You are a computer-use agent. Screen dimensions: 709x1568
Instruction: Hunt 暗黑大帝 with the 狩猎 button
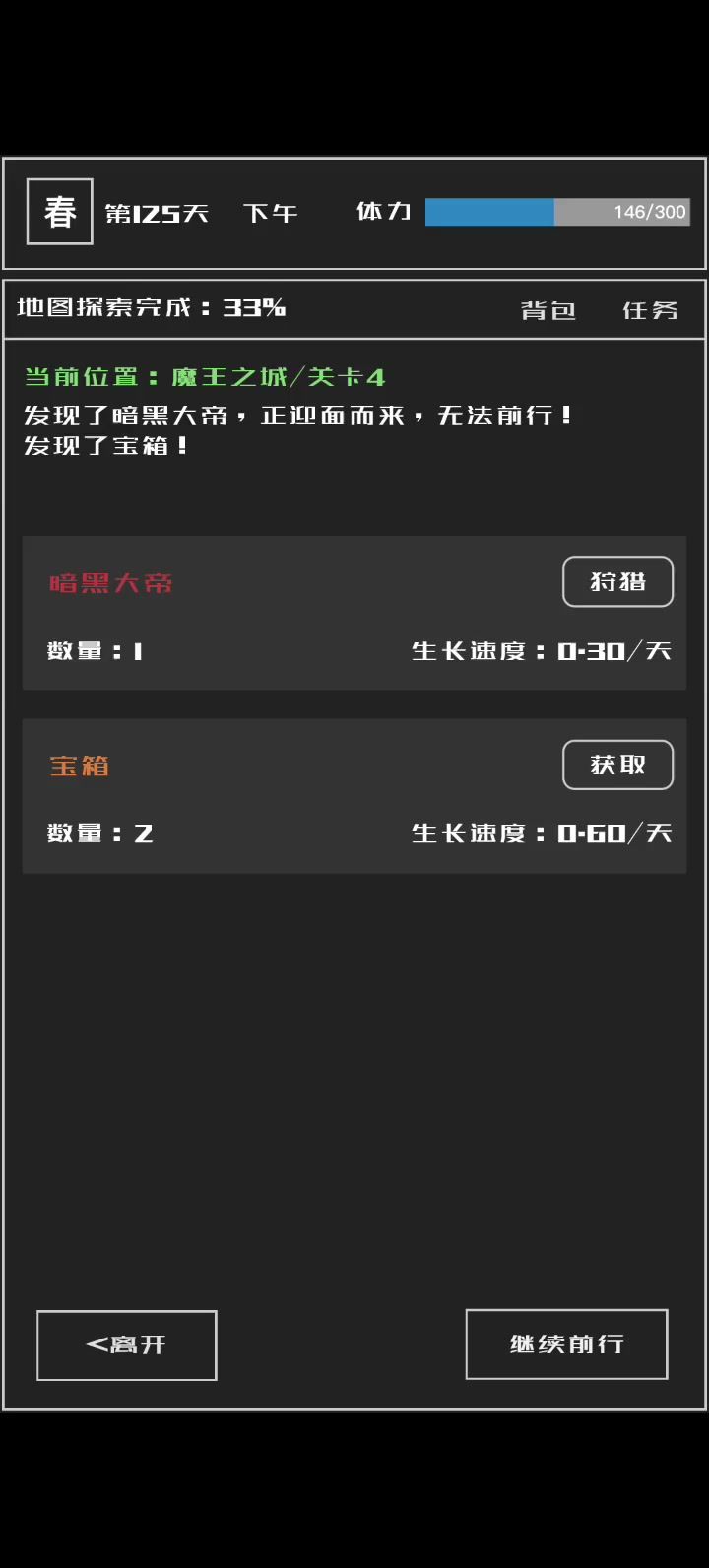pos(617,582)
